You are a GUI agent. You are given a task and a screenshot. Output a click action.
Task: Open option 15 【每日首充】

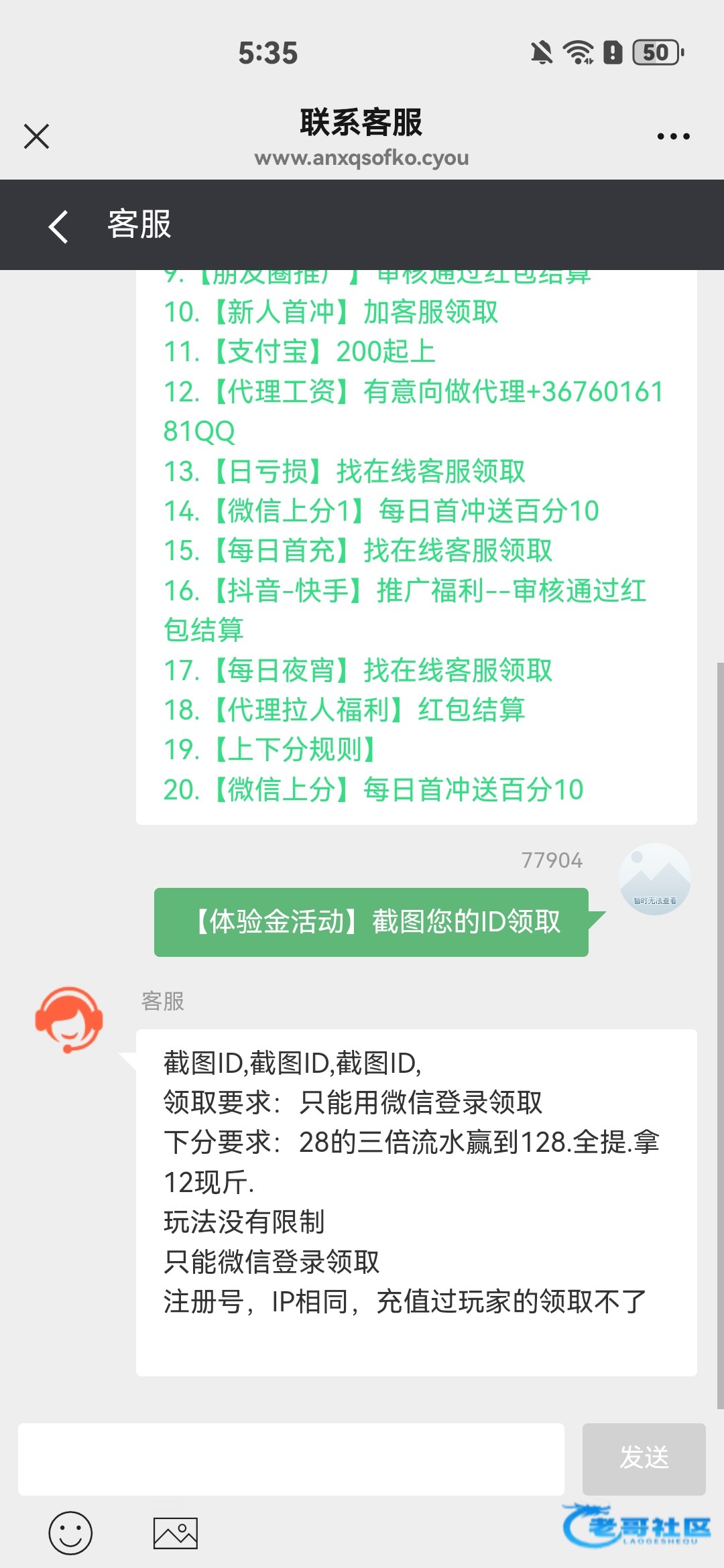pyautogui.click(x=358, y=551)
